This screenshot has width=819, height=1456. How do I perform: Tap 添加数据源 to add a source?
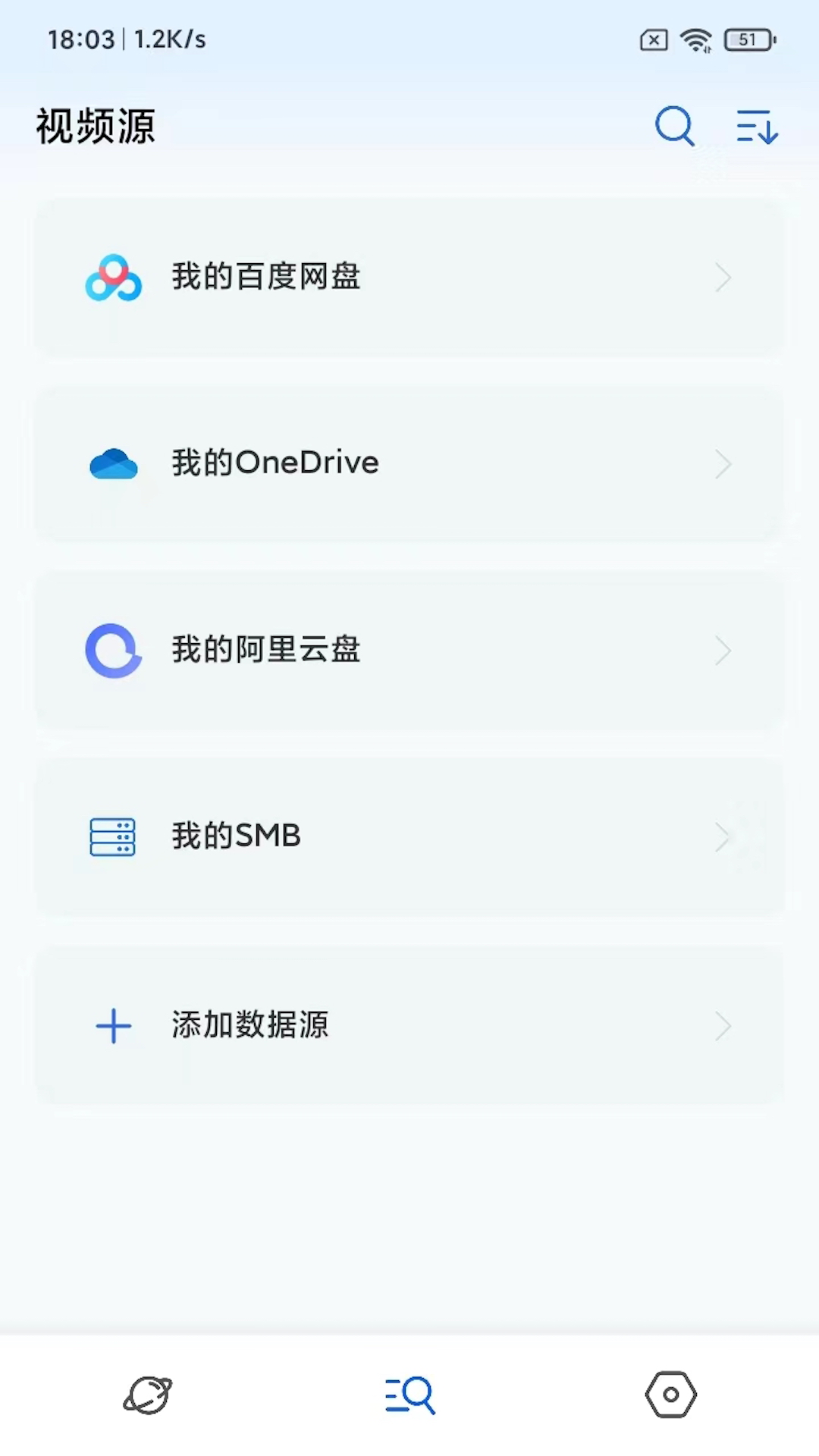pyautogui.click(x=409, y=1025)
